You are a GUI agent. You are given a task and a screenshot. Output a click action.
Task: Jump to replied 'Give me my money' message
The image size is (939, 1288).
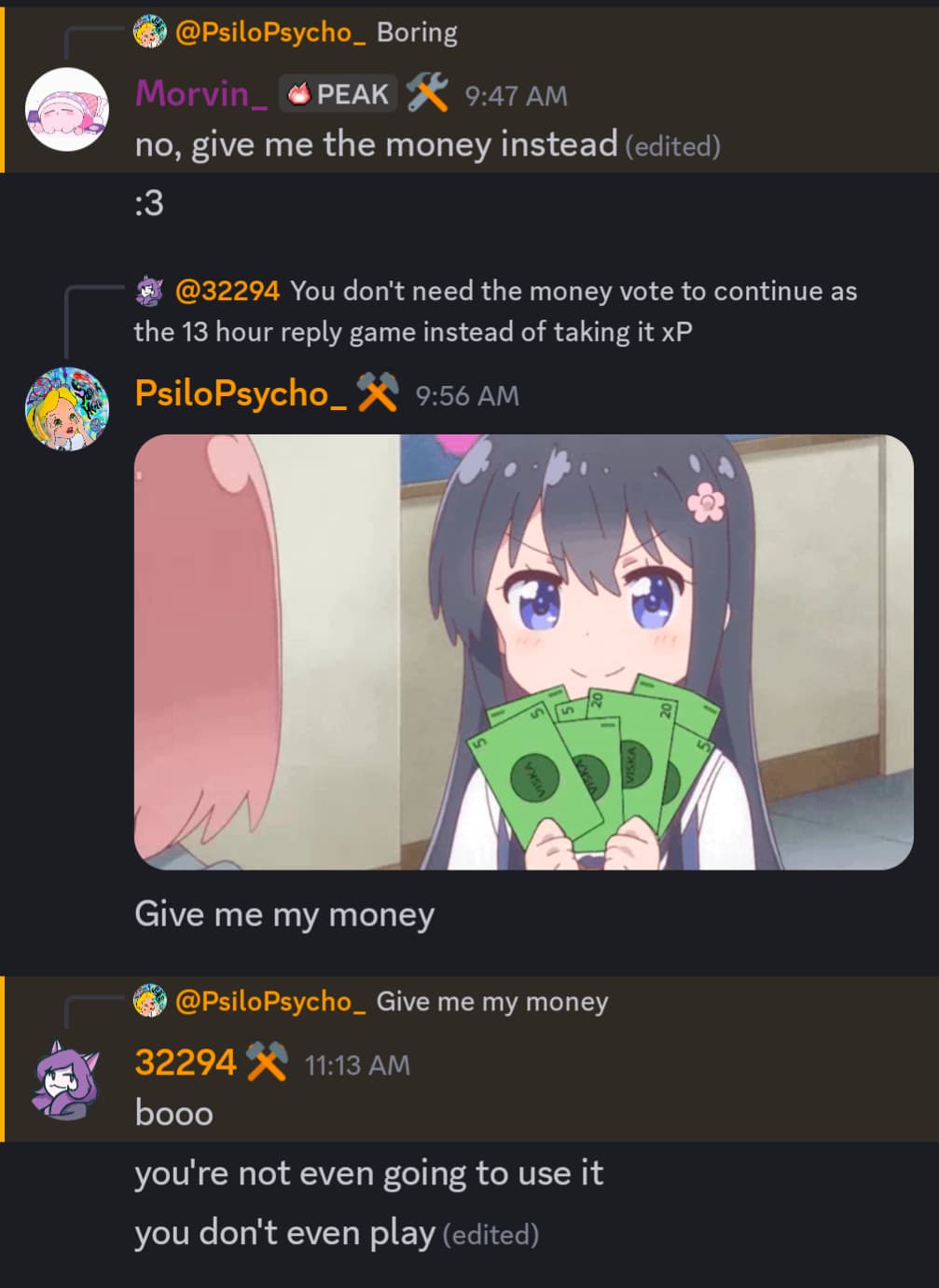tap(491, 1002)
